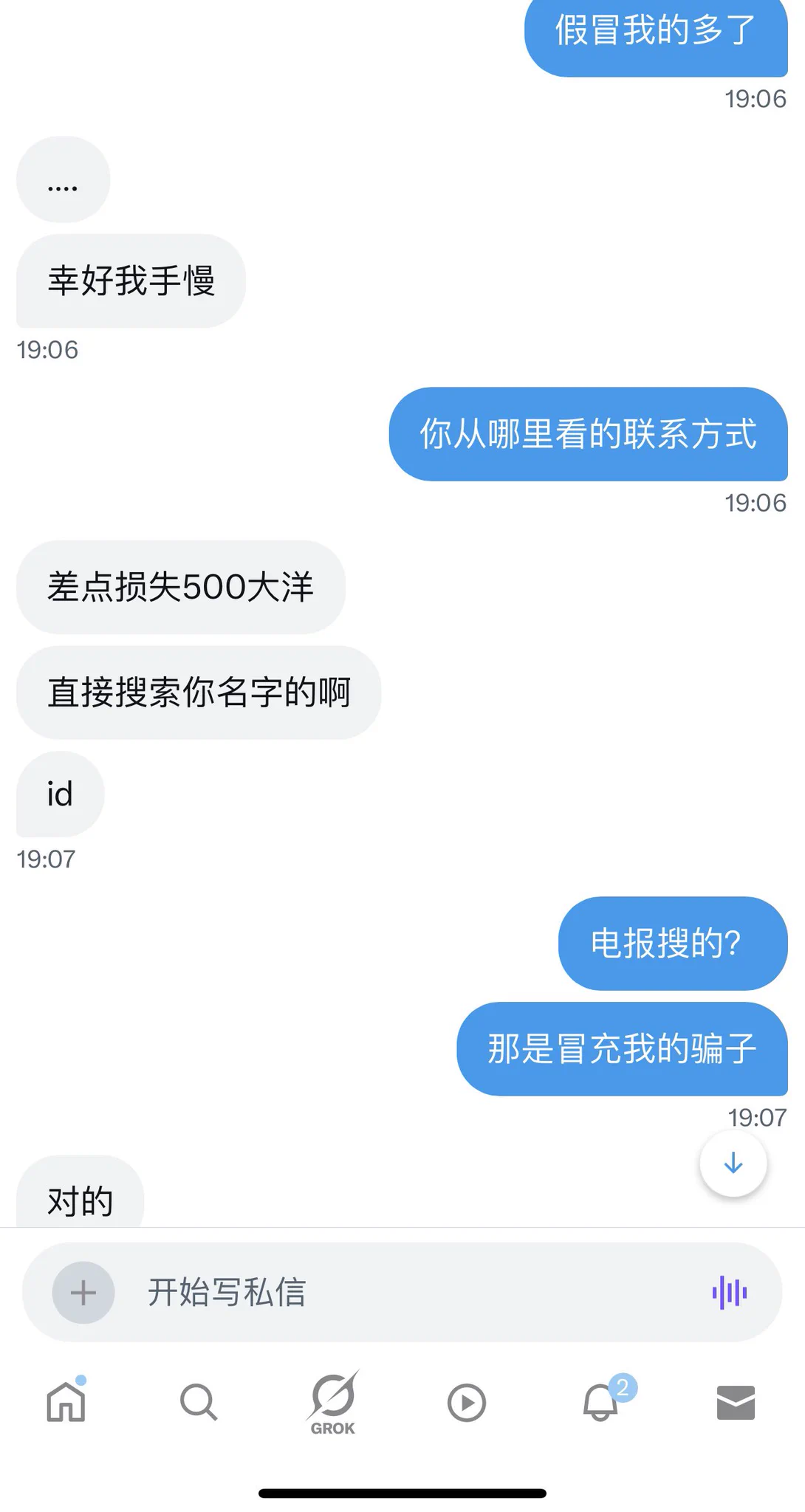Focus the 开始写私信 message field
Screen dimensions: 805x1512
tap(406, 1292)
